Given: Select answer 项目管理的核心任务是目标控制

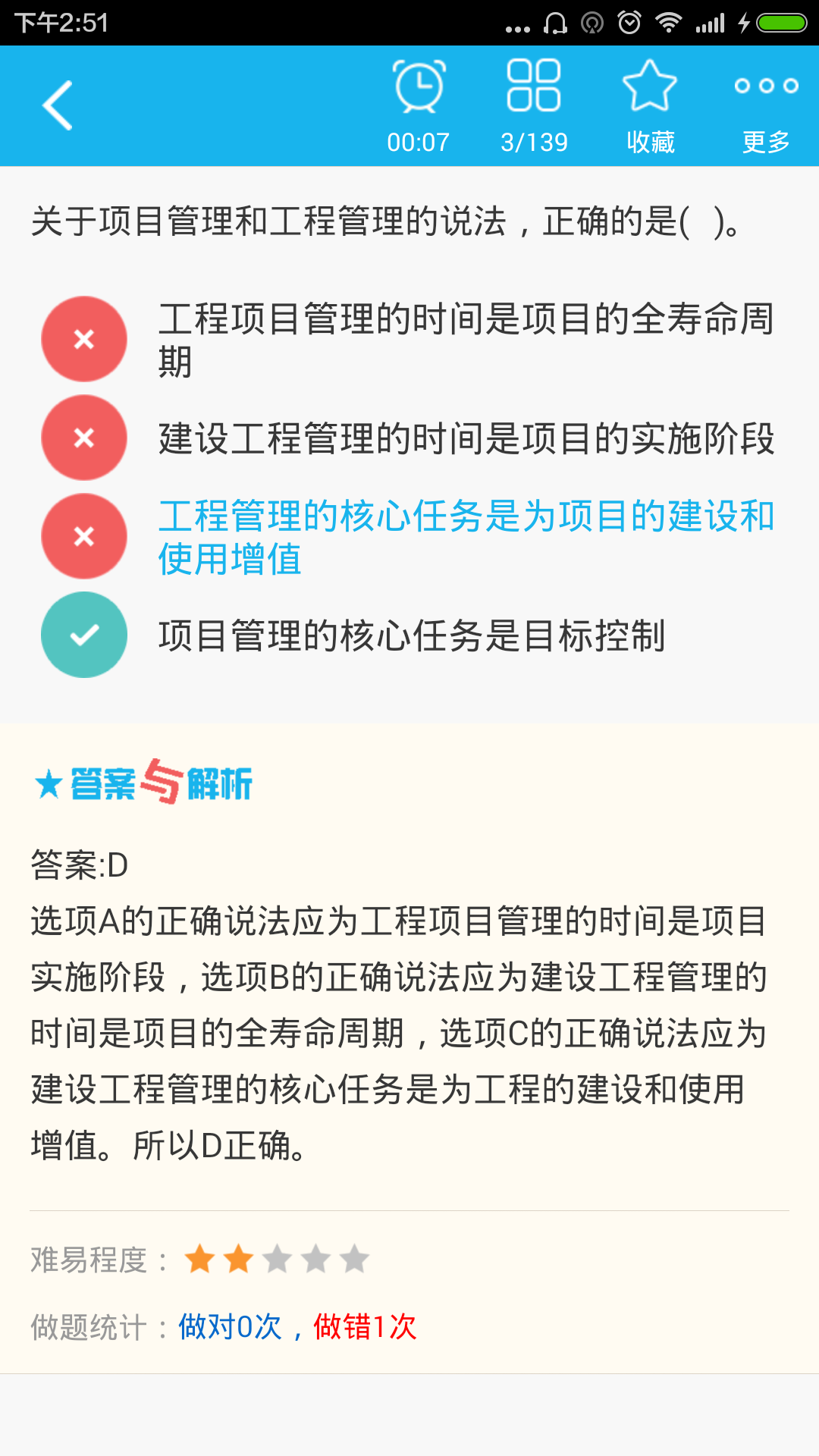Looking at the screenshot, I should point(409,635).
